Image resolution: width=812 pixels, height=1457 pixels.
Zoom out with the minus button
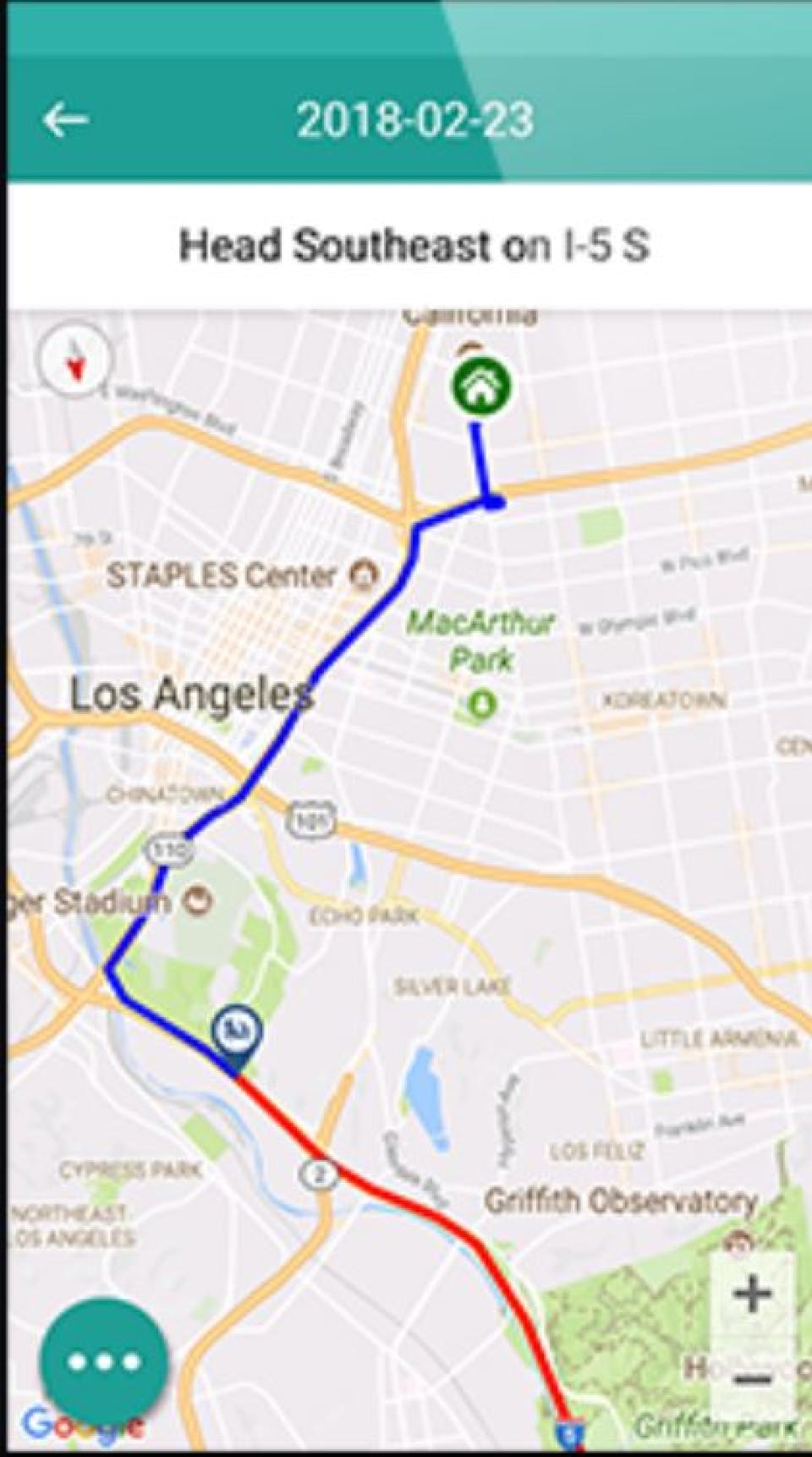(x=752, y=1379)
